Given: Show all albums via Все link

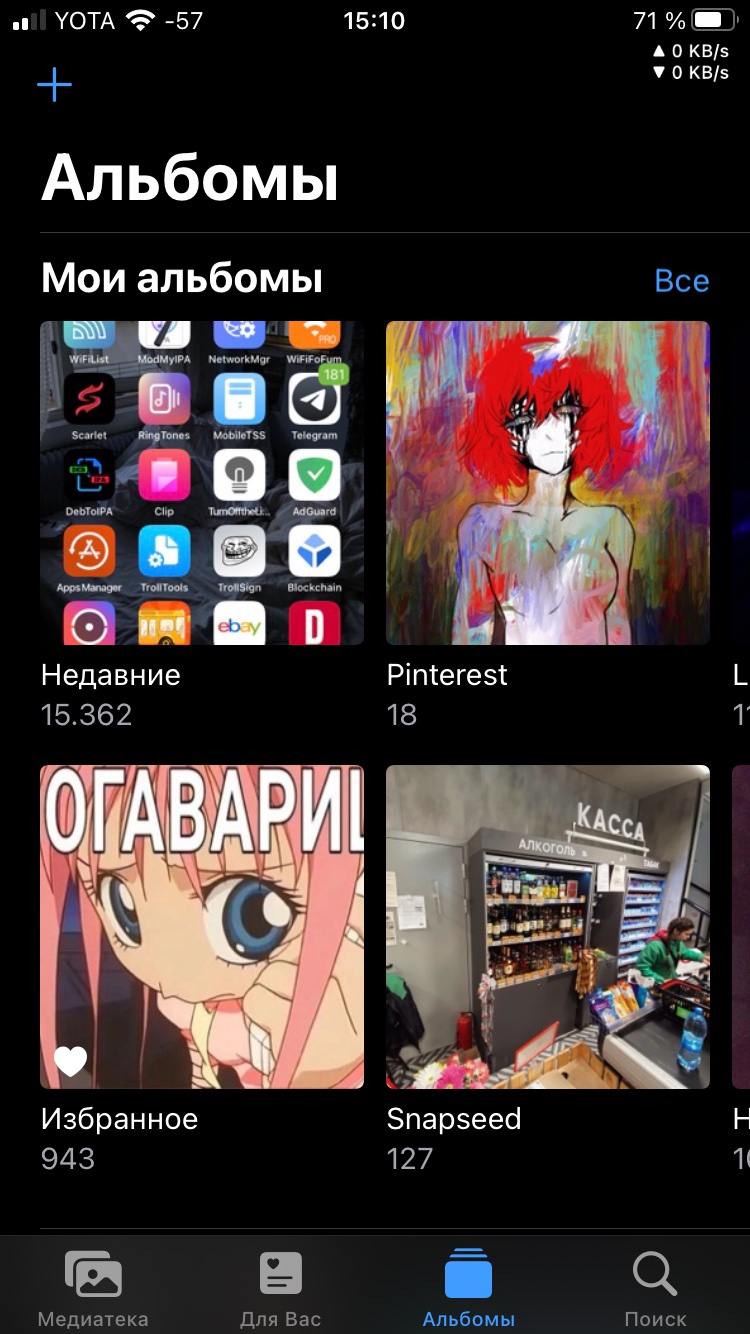Looking at the screenshot, I should (x=681, y=281).
